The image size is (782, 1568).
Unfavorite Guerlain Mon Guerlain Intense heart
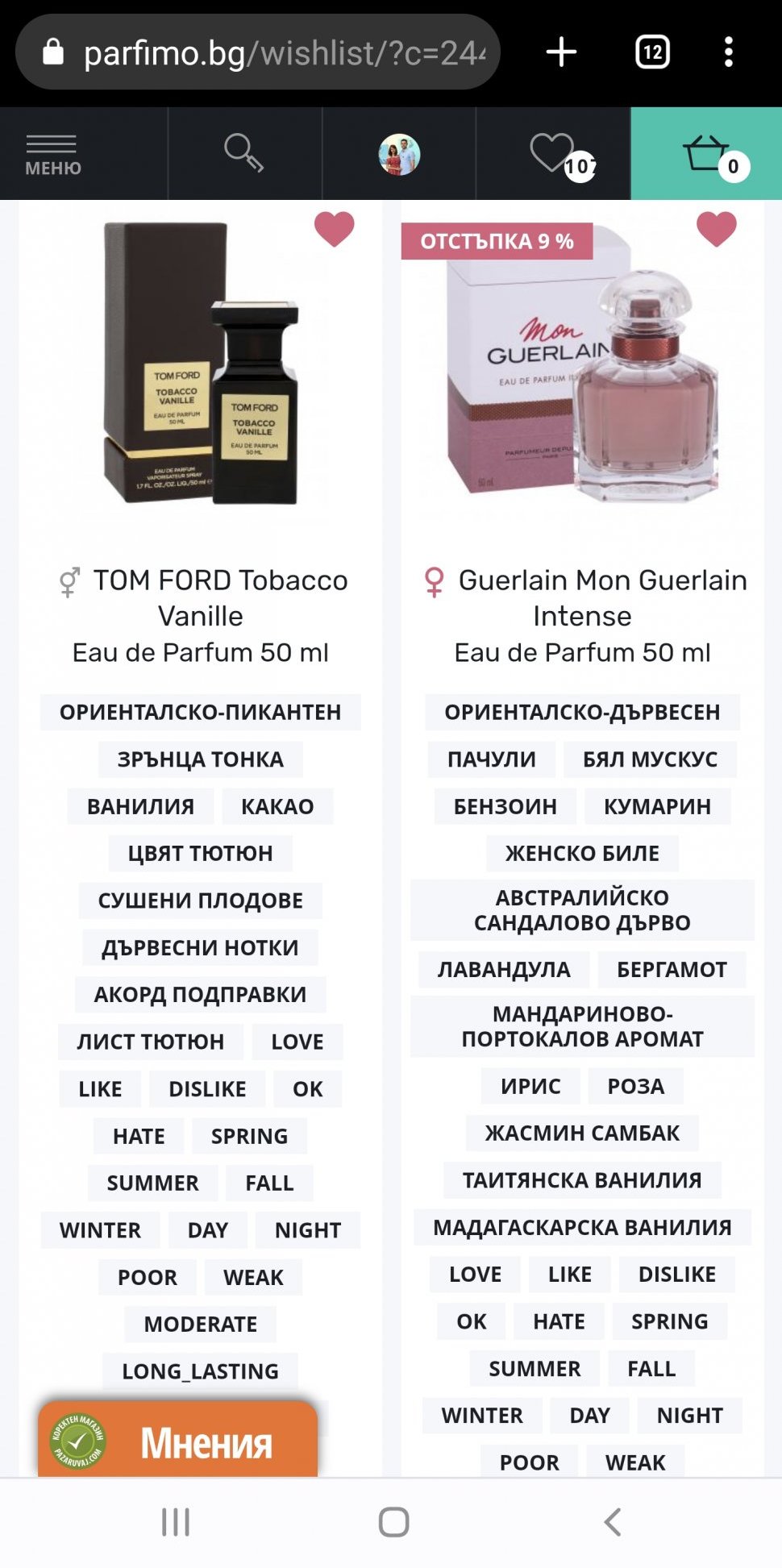pyautogui.click(x=716, y=228)
